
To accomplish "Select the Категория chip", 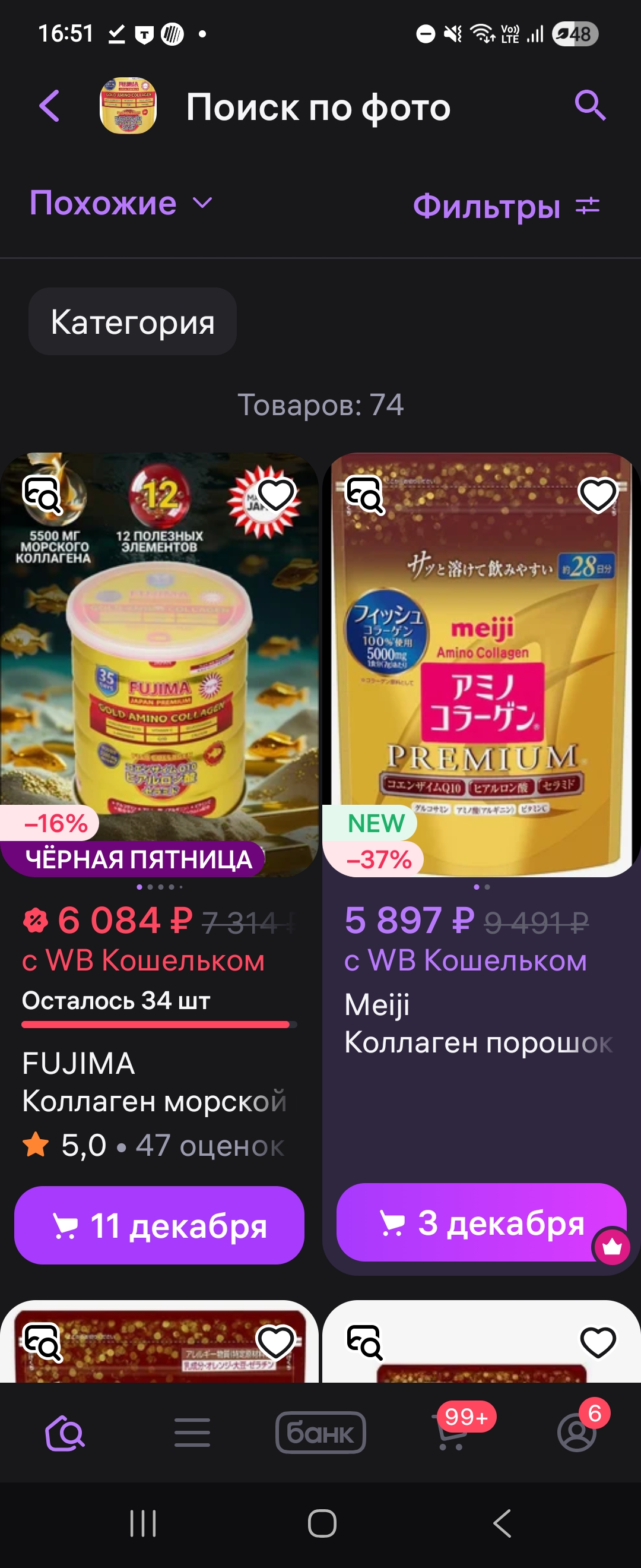I will 132,321.
